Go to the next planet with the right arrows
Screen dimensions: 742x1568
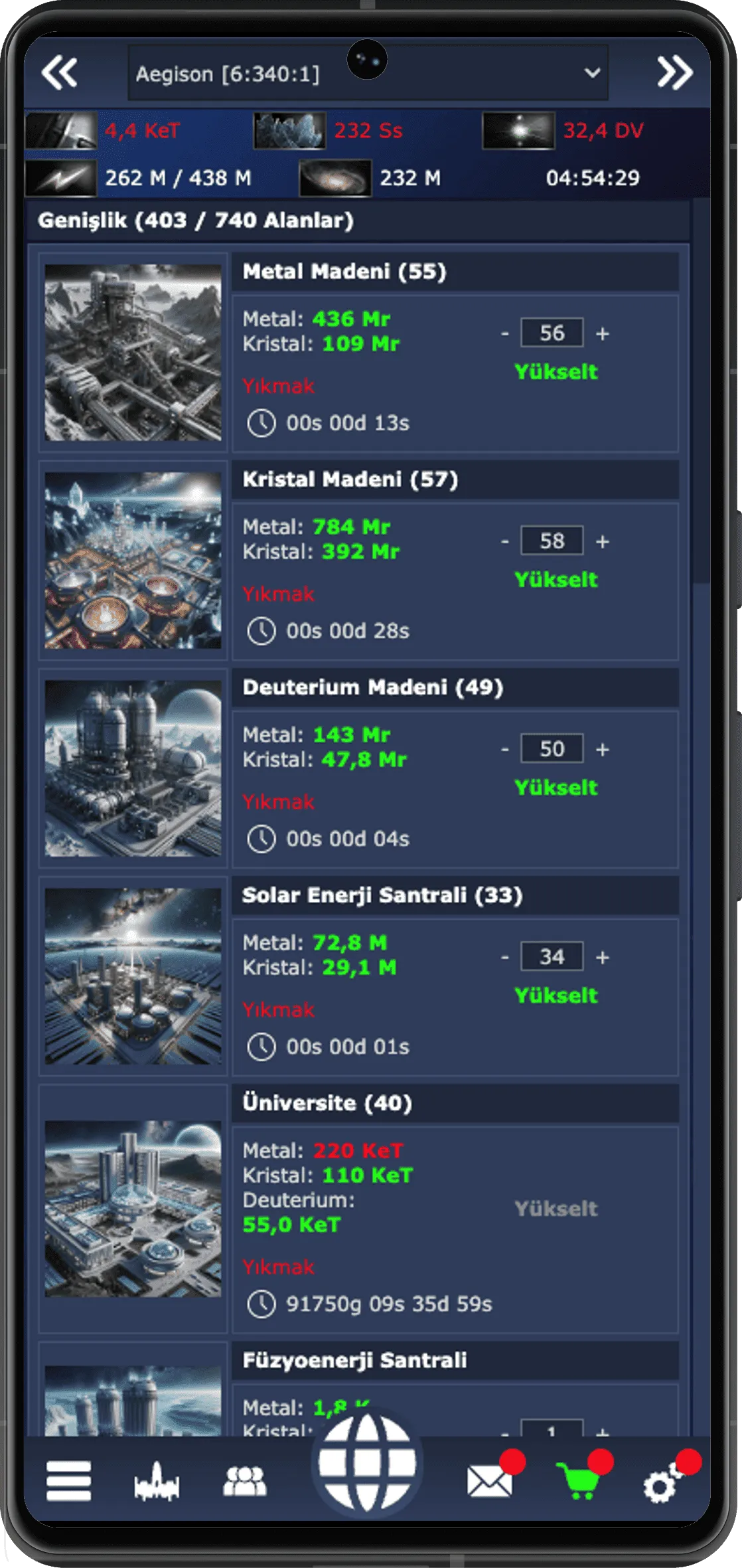(675, 72)
